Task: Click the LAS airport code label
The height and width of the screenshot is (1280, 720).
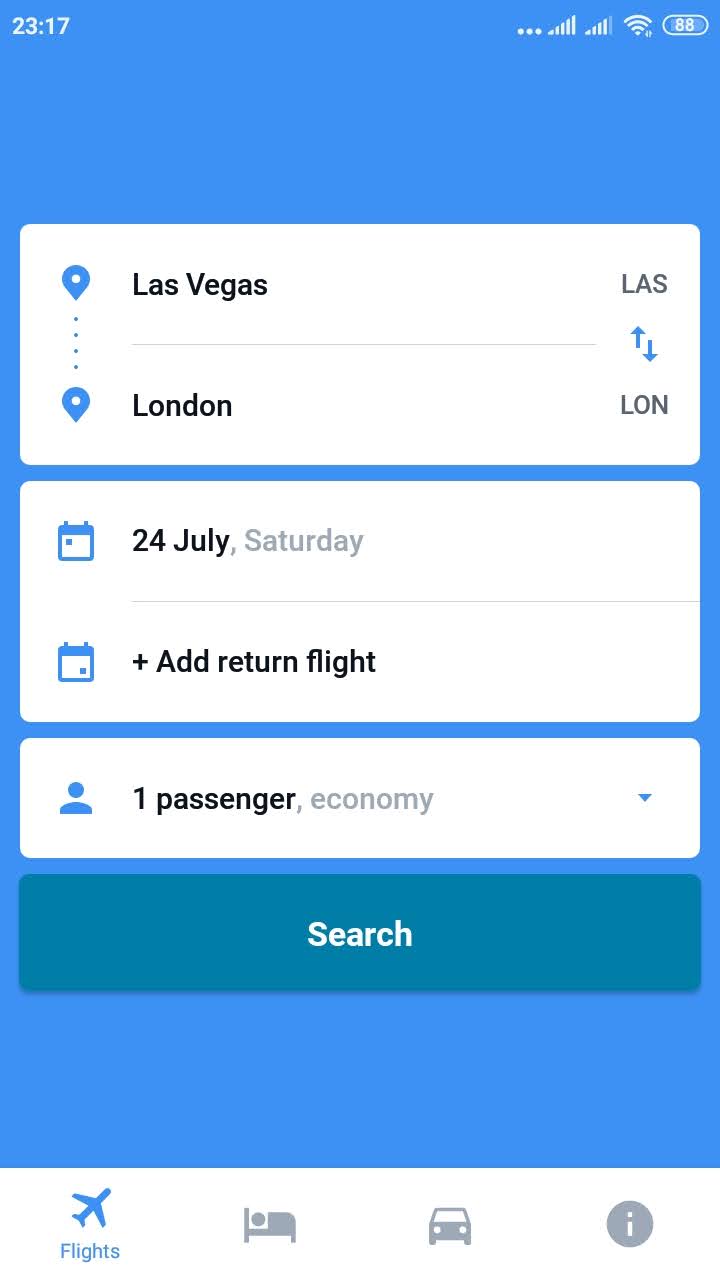Action: [x=643, y=284]
